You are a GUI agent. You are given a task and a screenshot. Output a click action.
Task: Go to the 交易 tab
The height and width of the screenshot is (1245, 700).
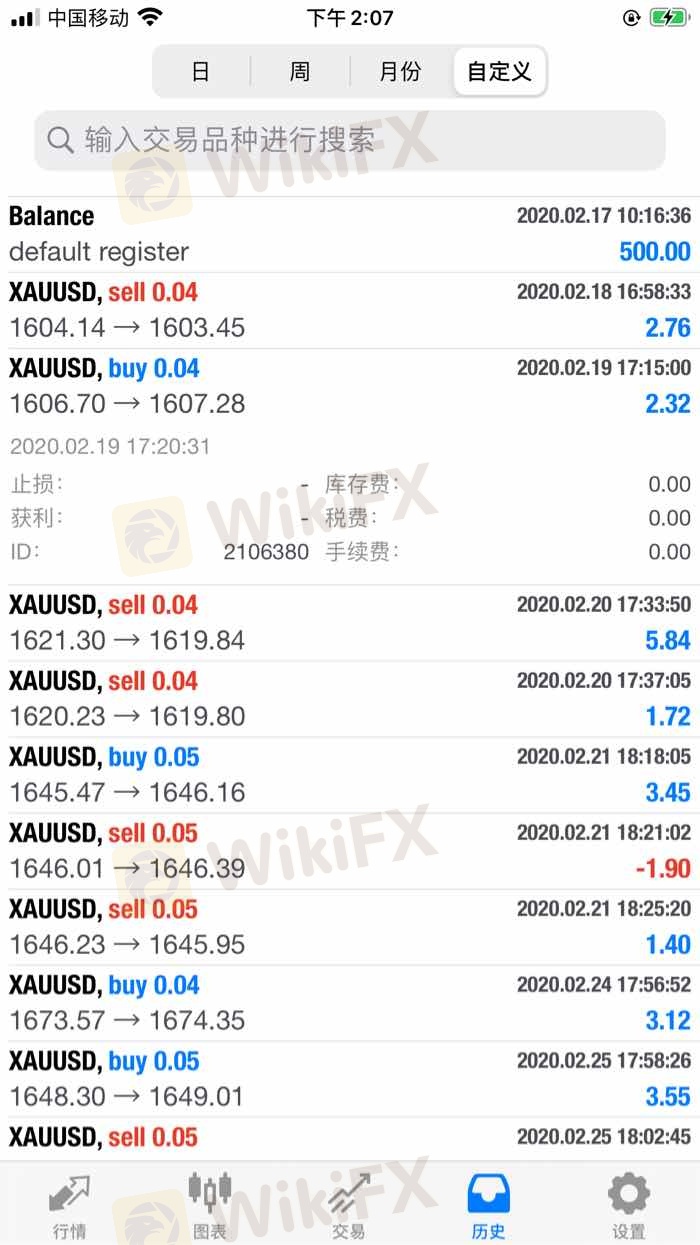tap(349, 1205)
